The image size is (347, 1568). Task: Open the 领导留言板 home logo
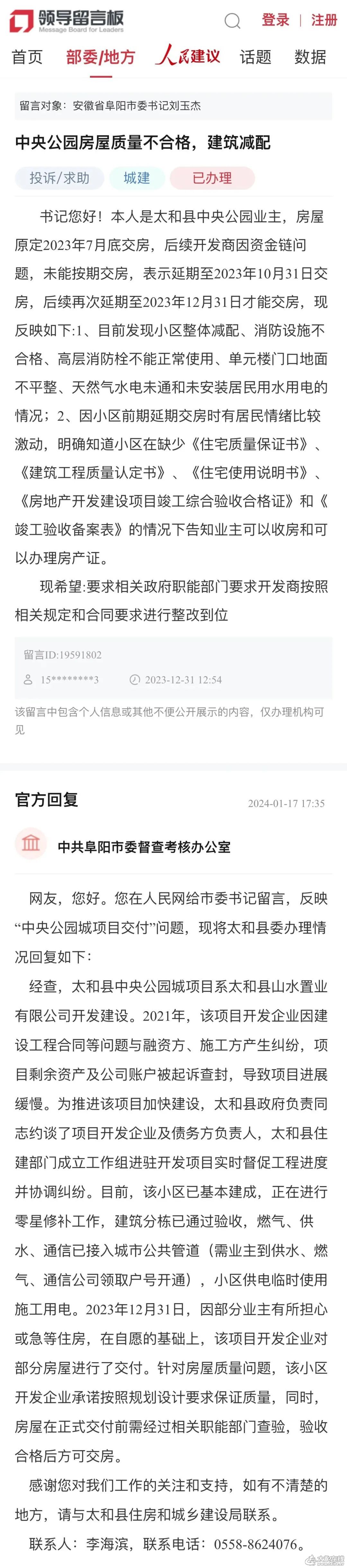pyautogui.click(x=67, y=21)
